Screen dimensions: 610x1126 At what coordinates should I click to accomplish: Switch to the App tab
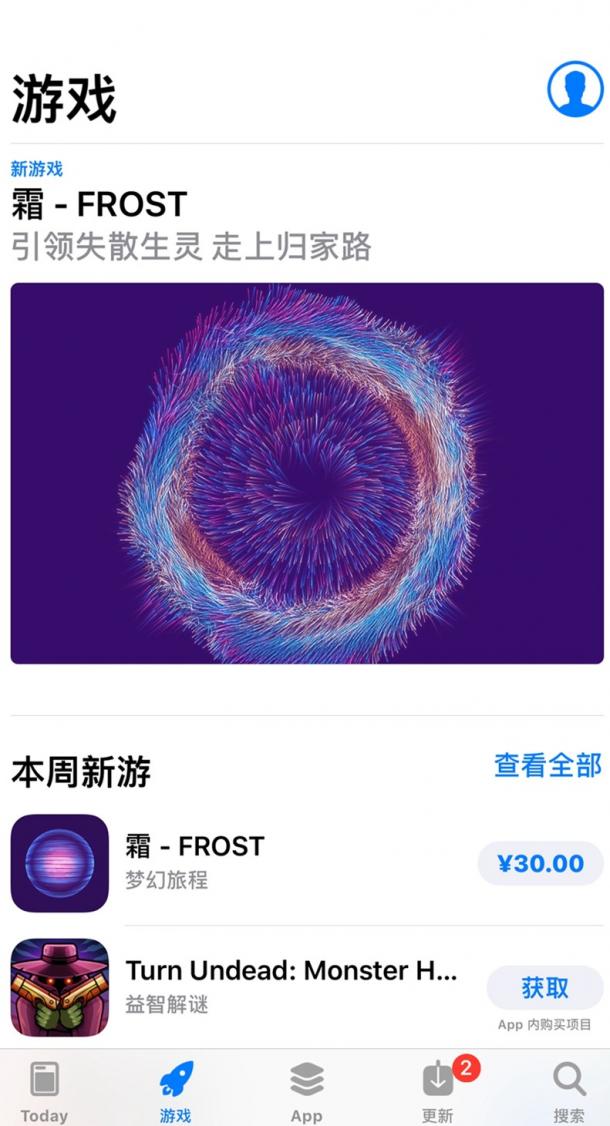[x=306, y=1092]
